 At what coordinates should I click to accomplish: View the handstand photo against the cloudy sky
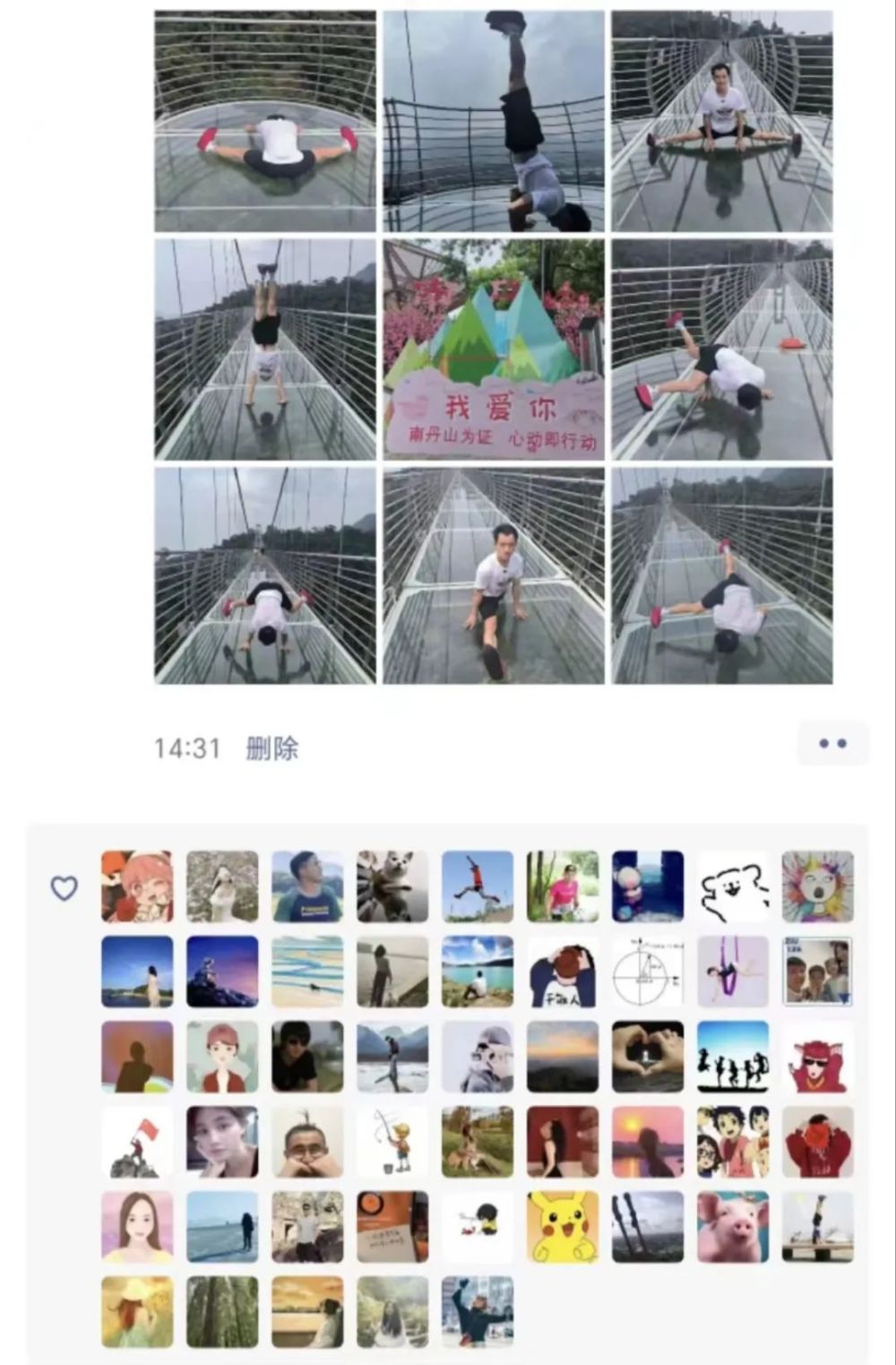tap(494, 121)
